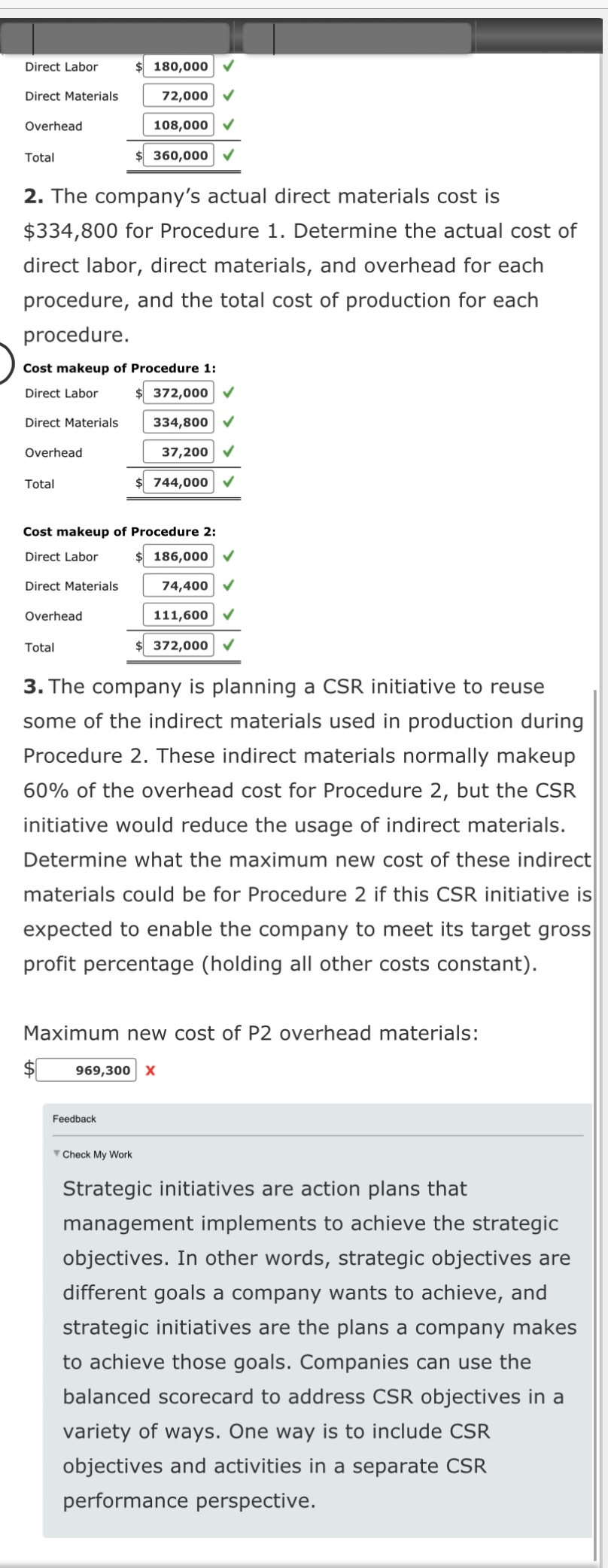Select the Direct Materials field with 72,000
The image size is (608, 1568).
coord(179,96)
